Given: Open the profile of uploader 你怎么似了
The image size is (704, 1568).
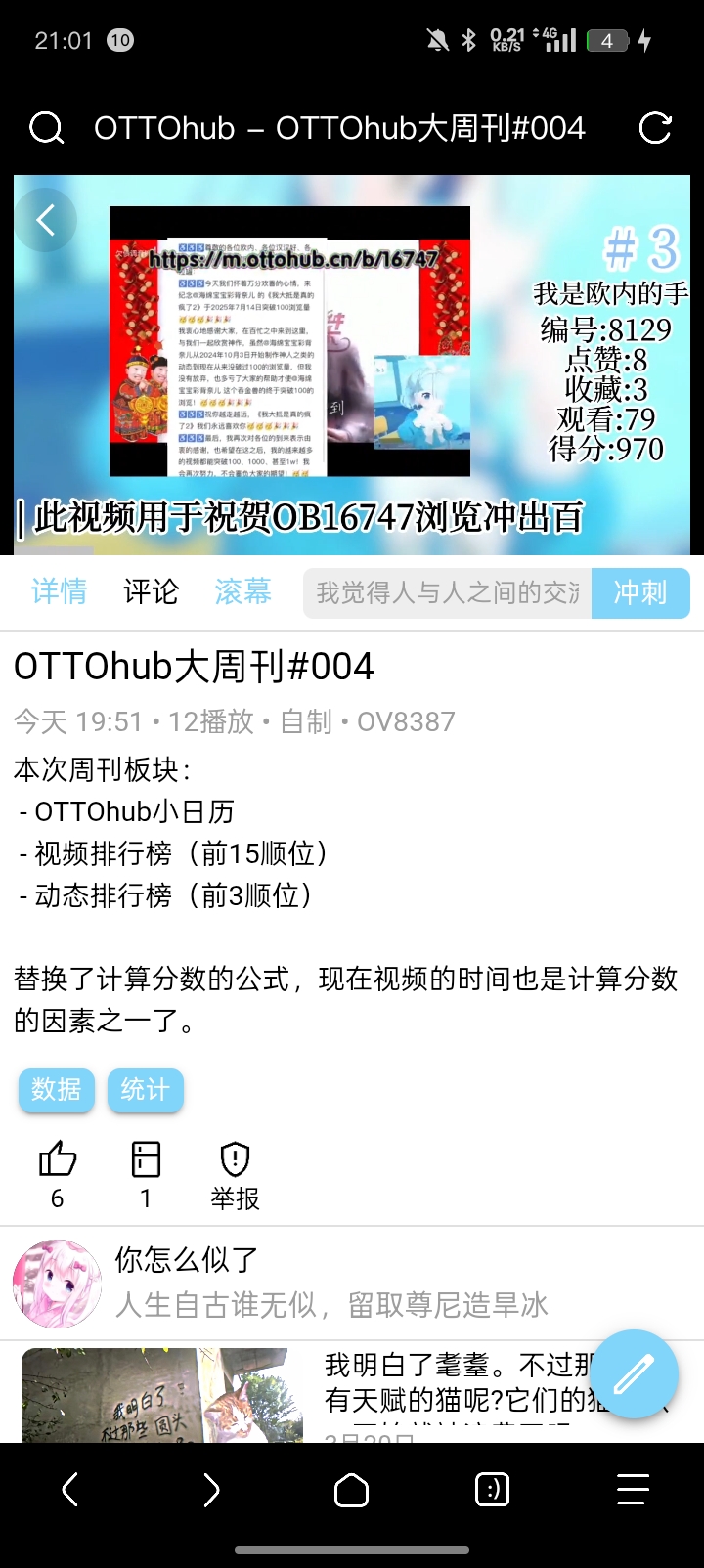Looking at the screenshot, I should point(57,1284).
